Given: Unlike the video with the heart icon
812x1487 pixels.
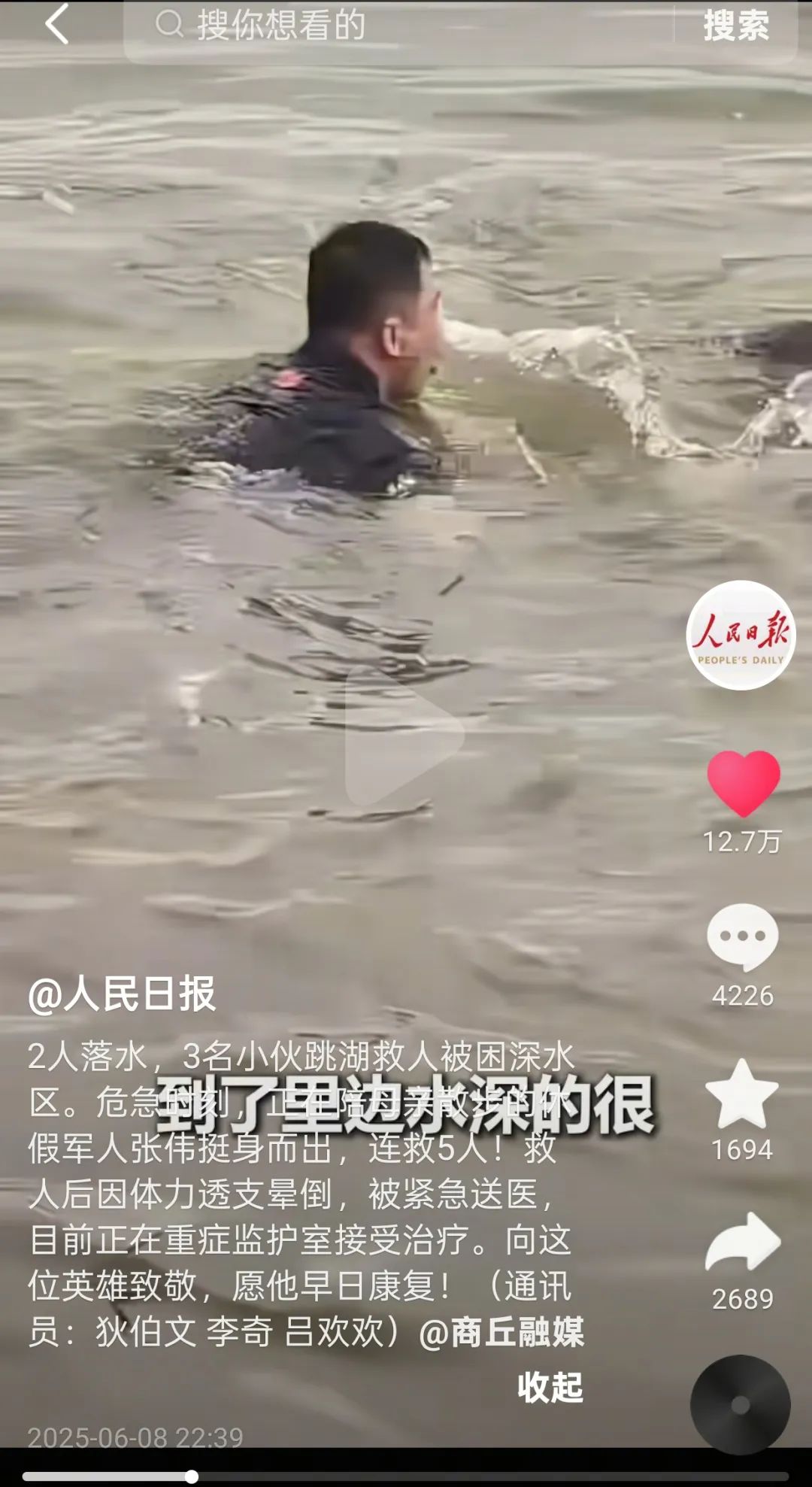Looking at the screenshot, I should click(x=743, y=782).
